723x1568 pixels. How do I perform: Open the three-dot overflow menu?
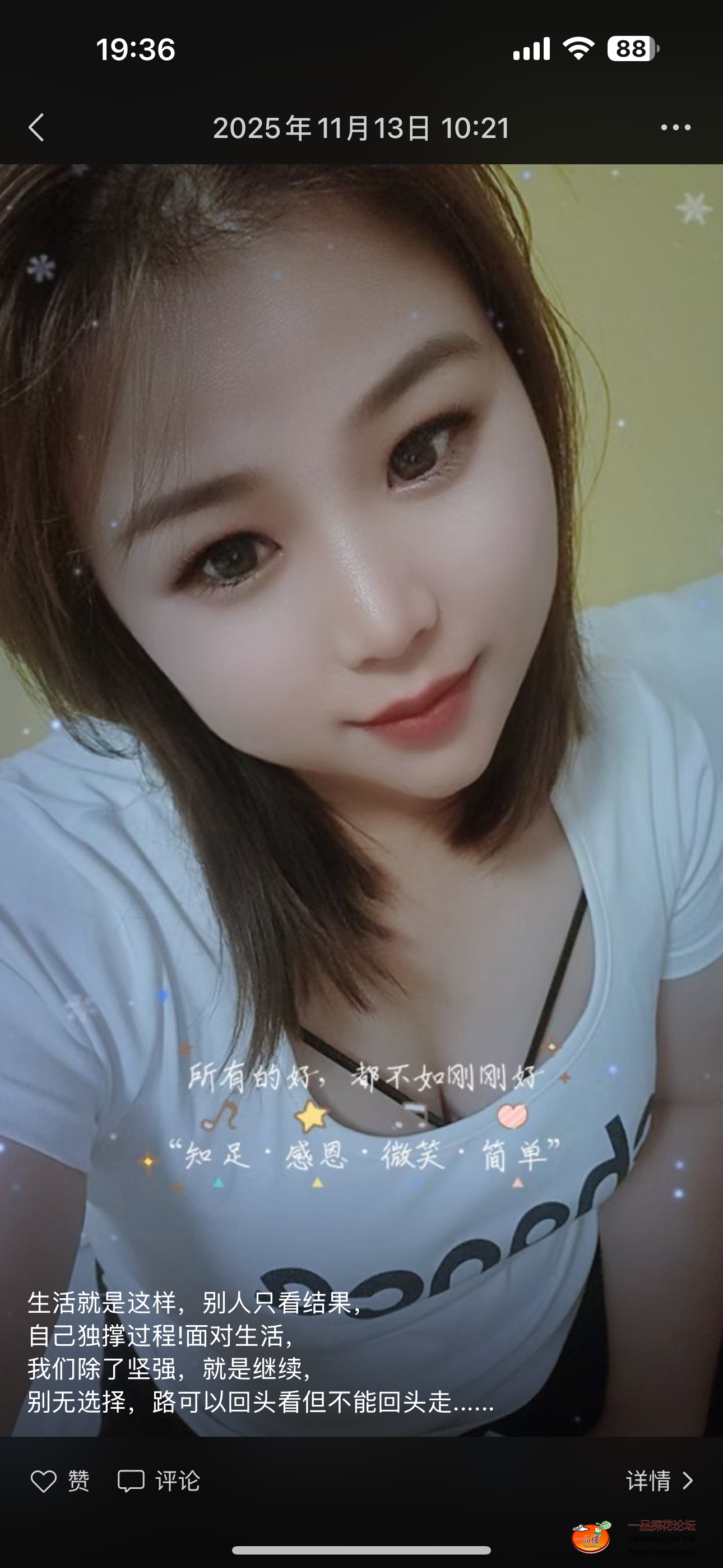pos(675,128)
